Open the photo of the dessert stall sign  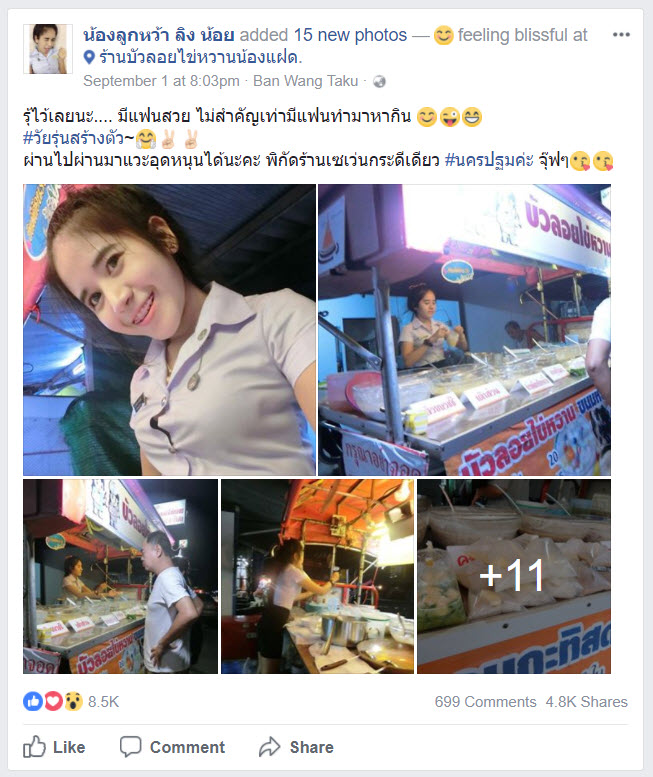[464, 329]
